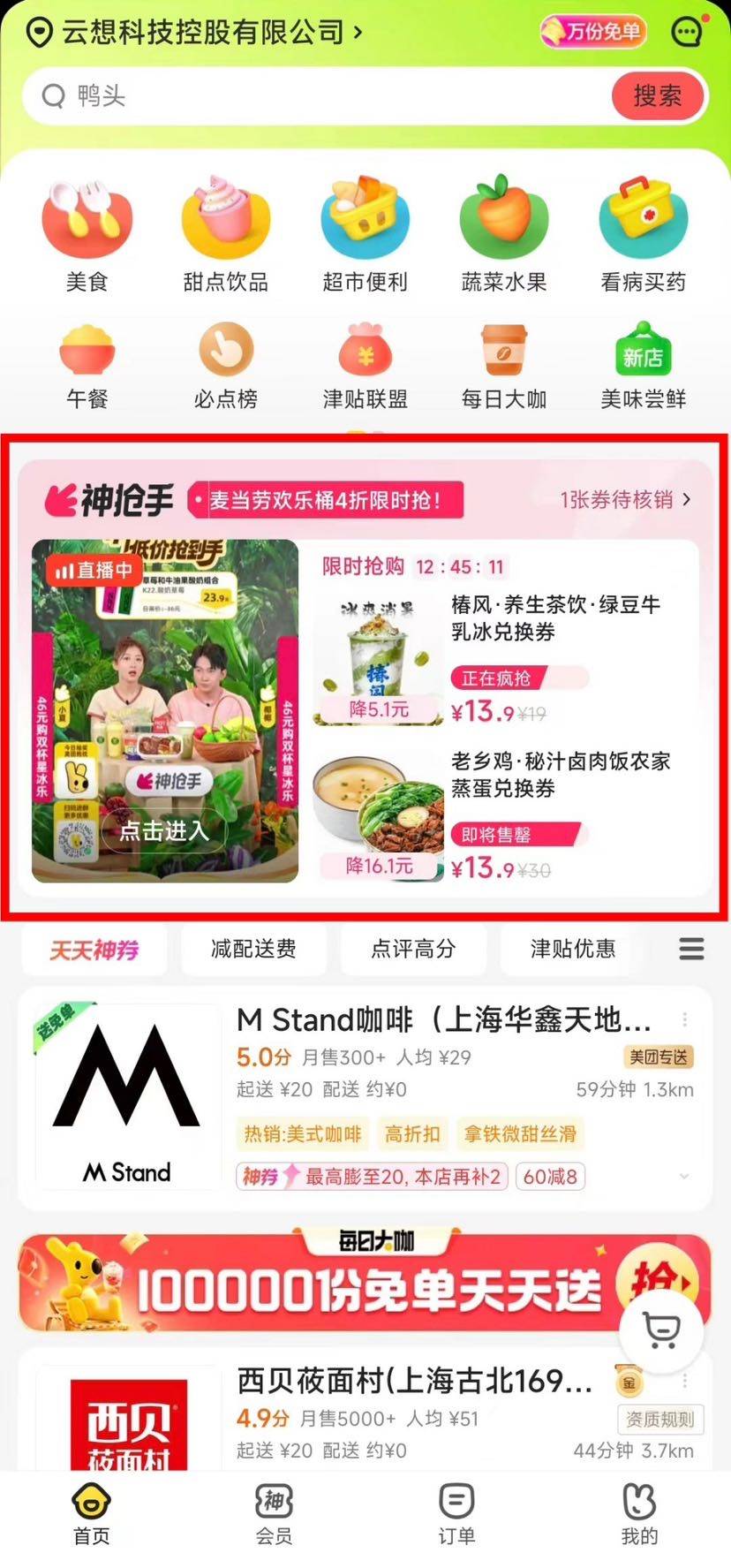Select 看病买药 category
Image resolution: width=731 pixels, height=1568 pixels.
[643, 233]
